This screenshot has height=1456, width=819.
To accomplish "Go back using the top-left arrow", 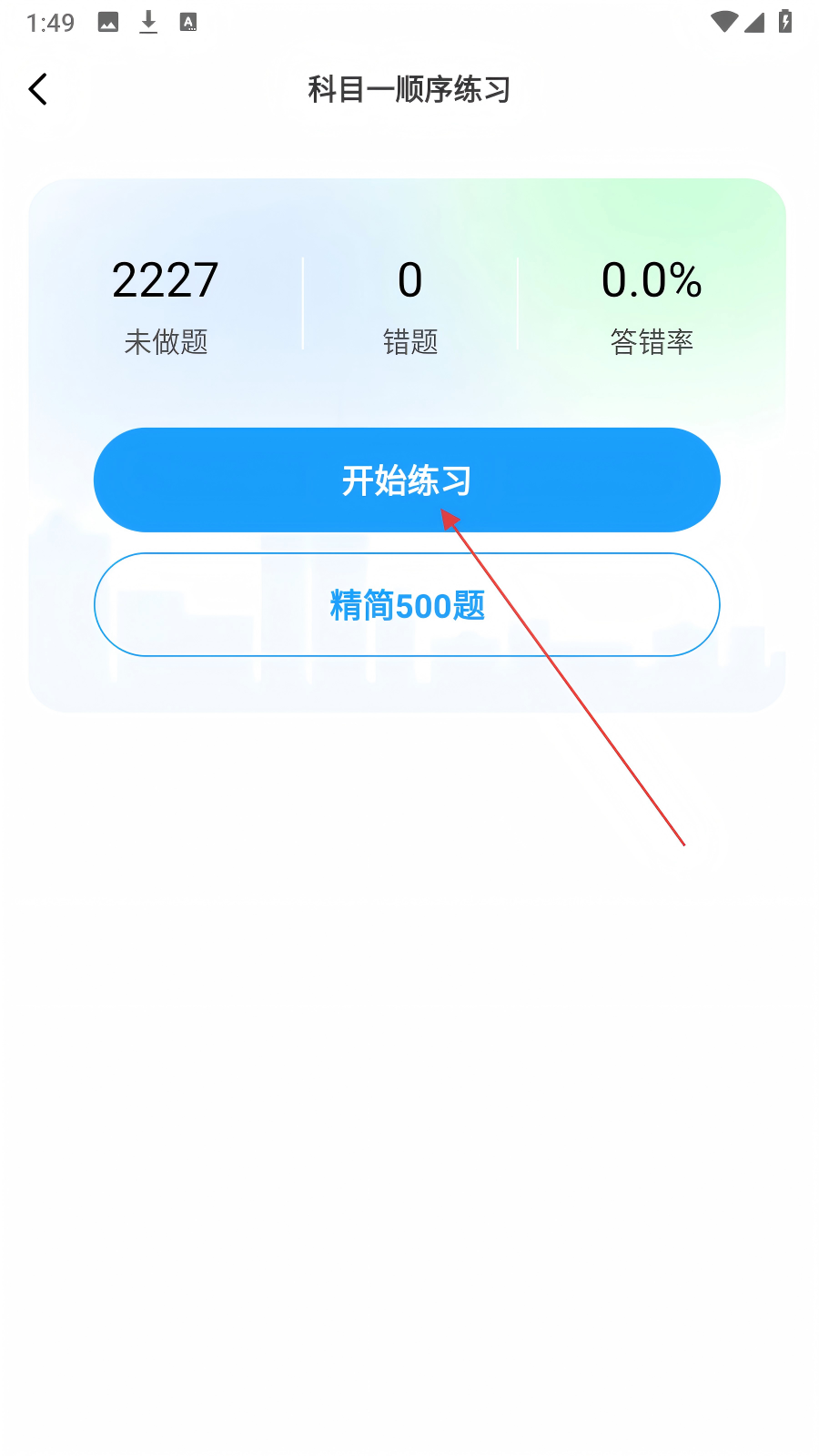I will (x=38, y=89).
